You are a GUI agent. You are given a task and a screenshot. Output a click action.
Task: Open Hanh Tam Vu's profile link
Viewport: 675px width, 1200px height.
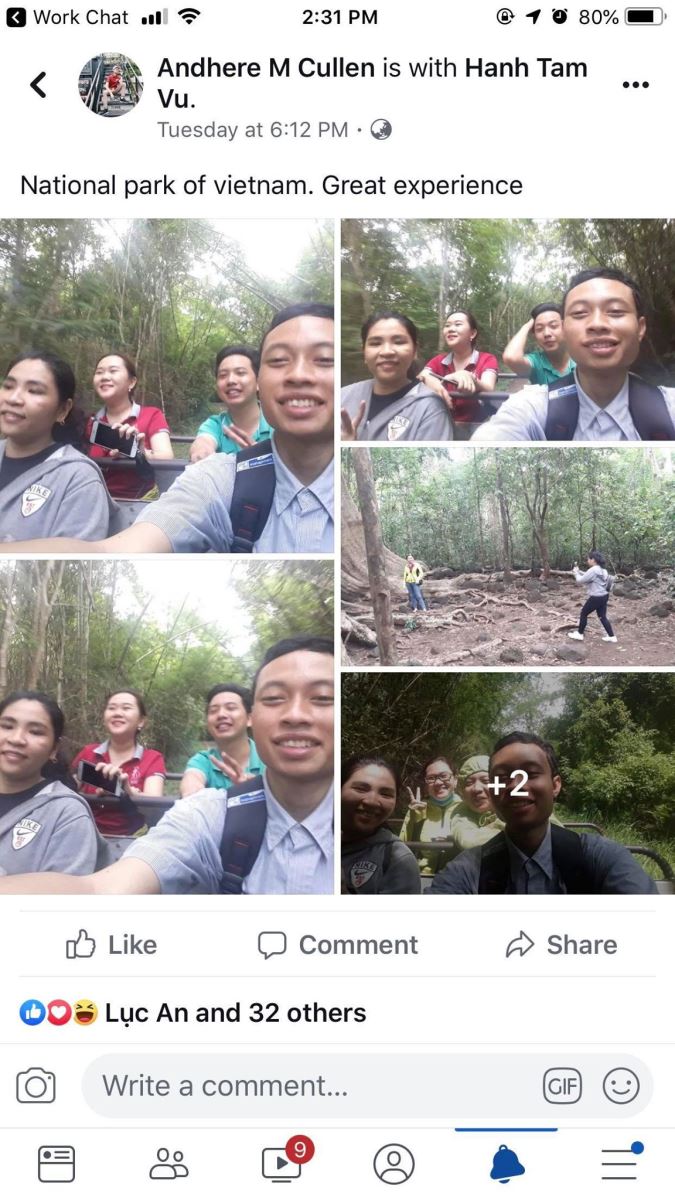(372, 83)
